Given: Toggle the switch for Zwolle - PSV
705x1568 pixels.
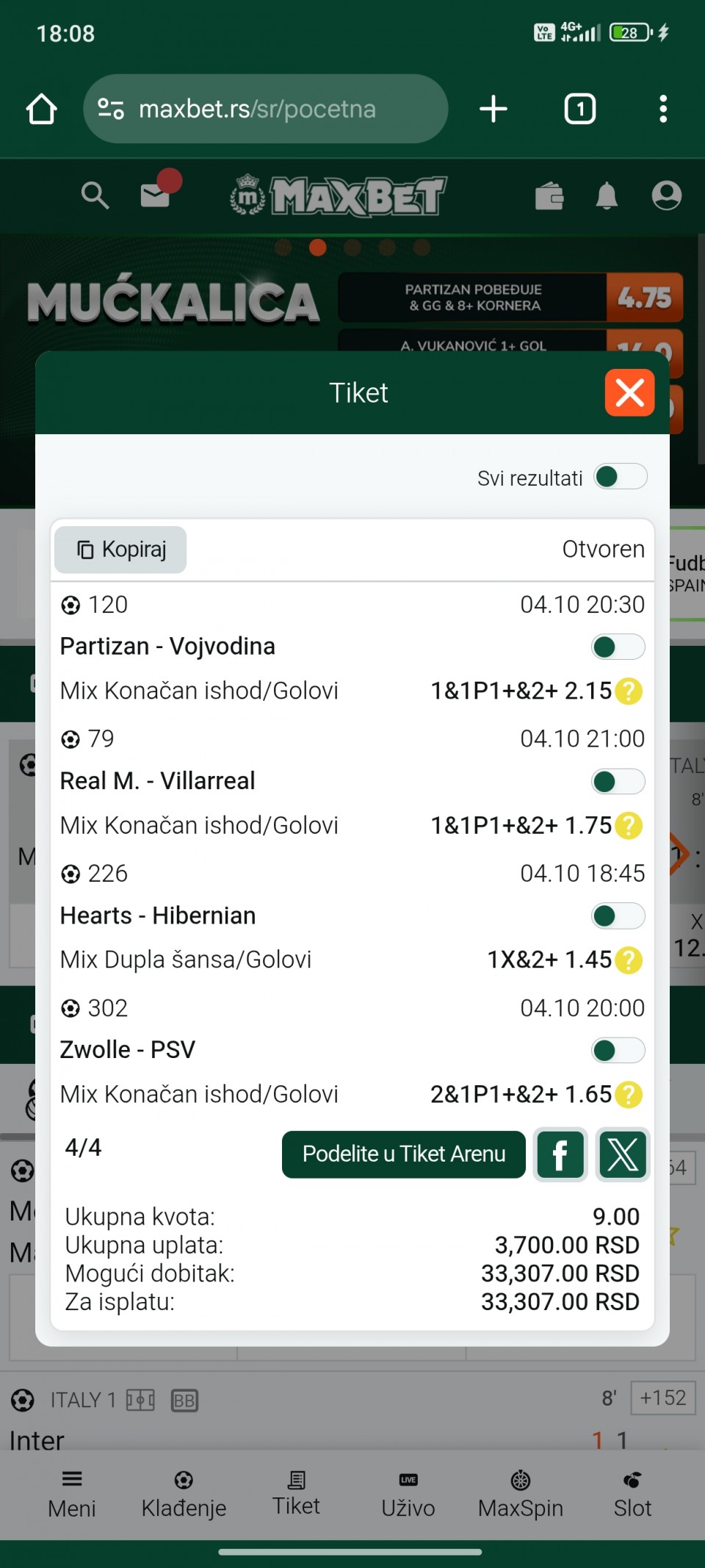Looking at the screenshot, I should tap(618, 1051).
